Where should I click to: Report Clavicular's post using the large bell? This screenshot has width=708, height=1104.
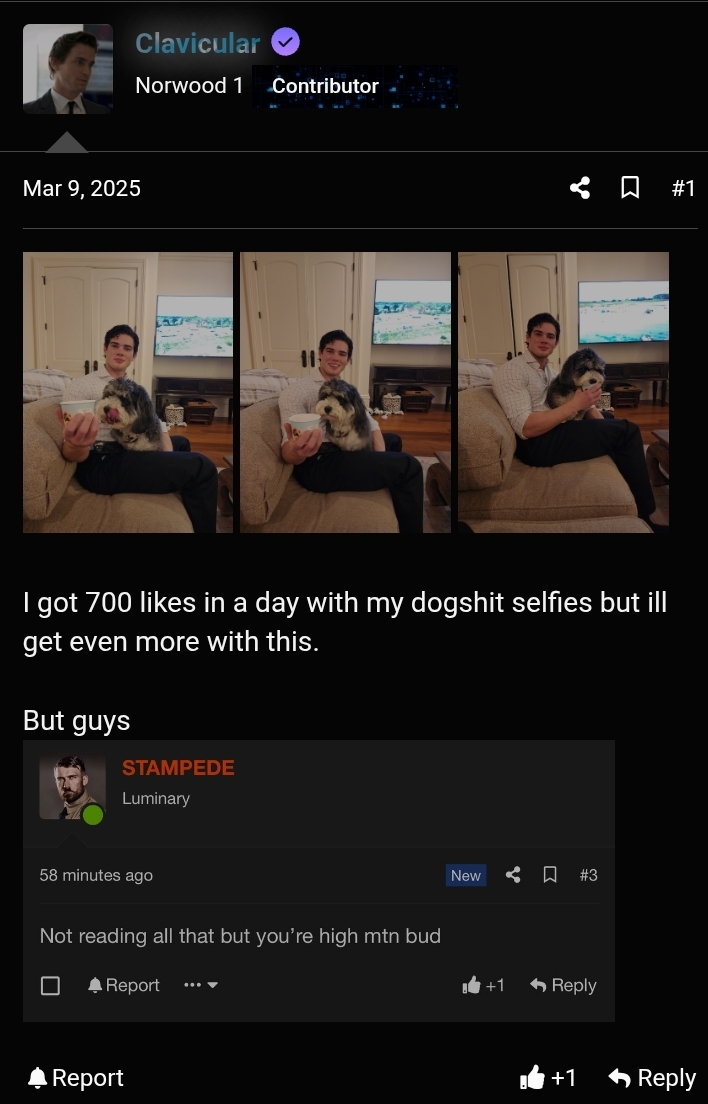[76, 1077]
